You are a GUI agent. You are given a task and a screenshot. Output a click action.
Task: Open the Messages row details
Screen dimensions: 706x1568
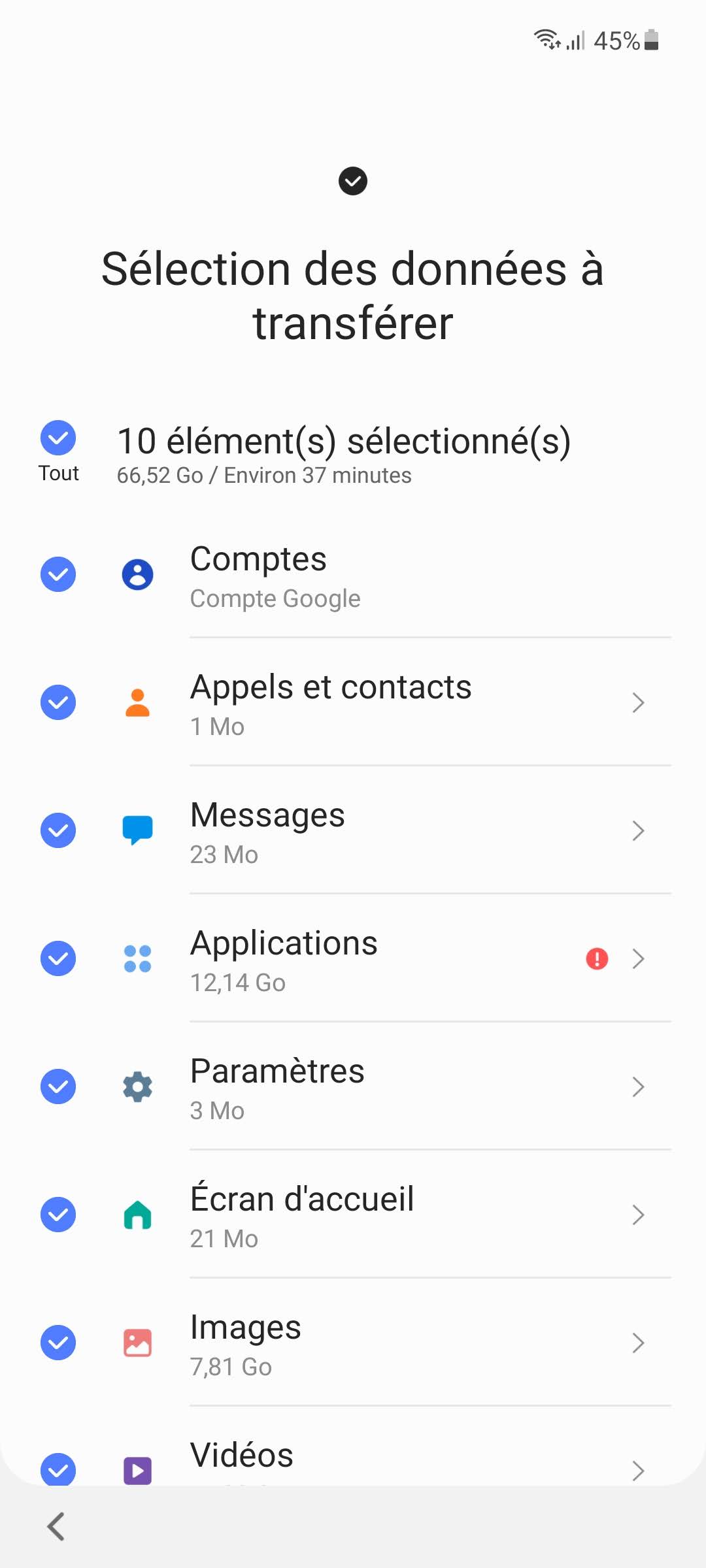pyautogui.click(x=638, y=830)
